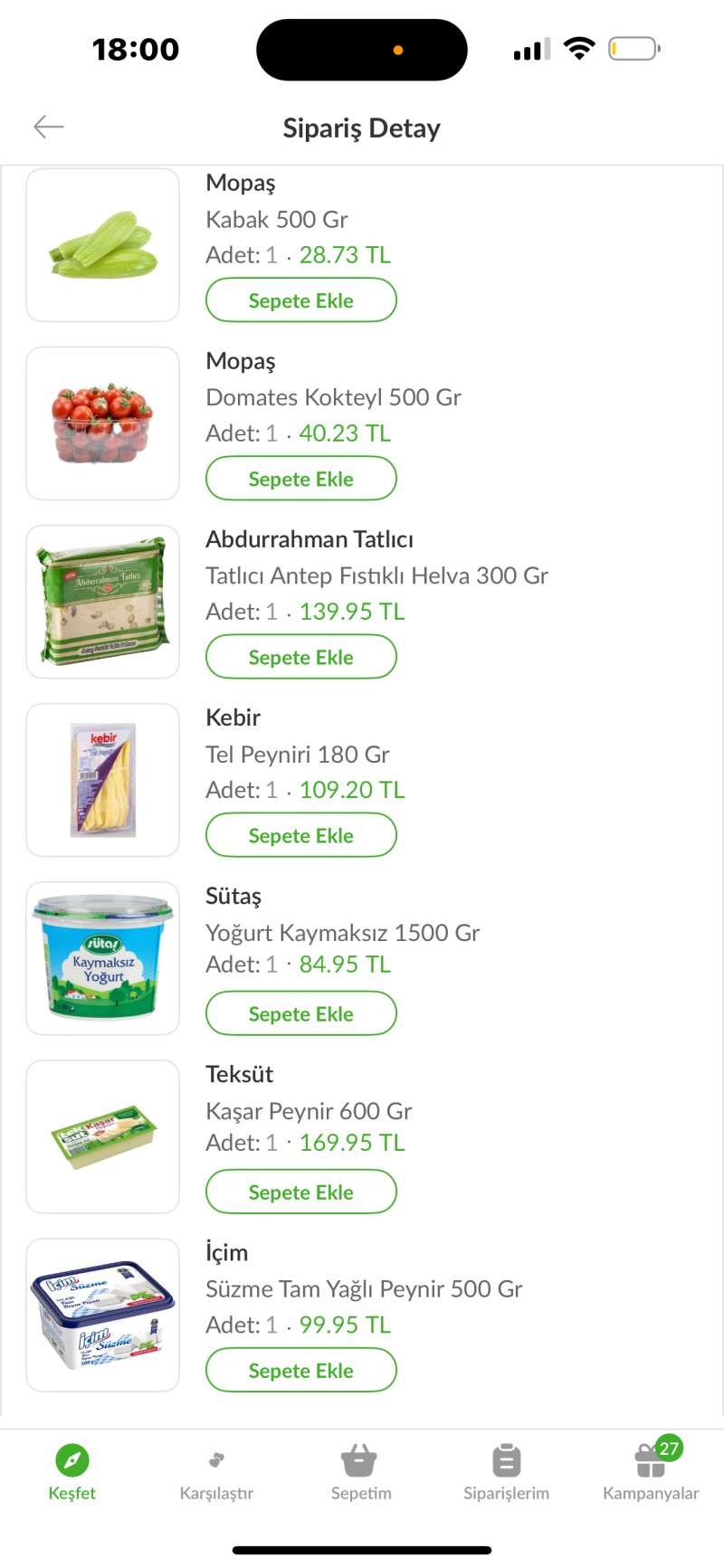
Task: Open the Sepetim tab
Action: pyautogui.click(x=360, y=1472)
